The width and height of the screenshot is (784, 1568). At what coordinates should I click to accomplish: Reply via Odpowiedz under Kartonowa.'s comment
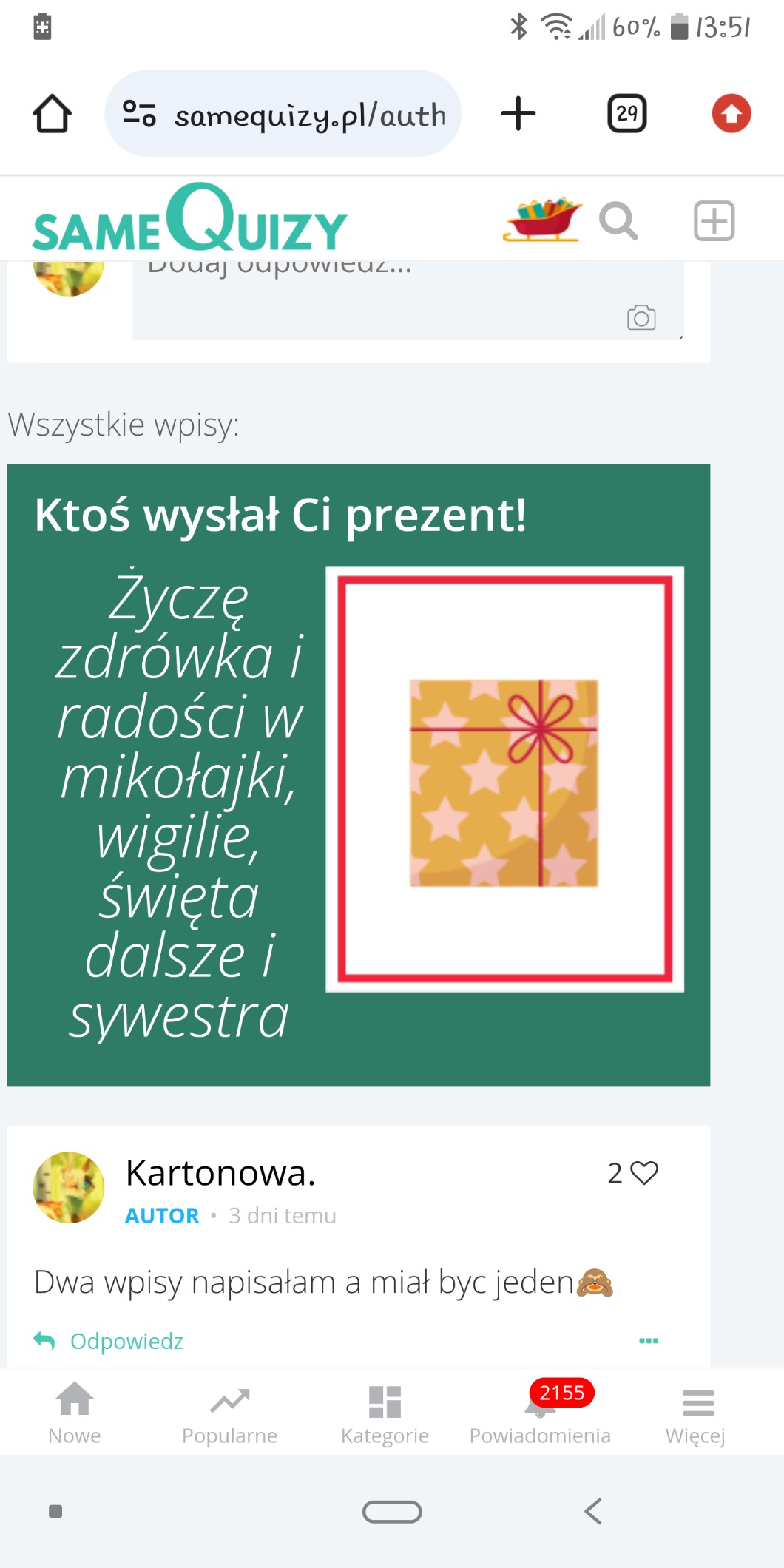pyautogui.click(x=109, y=1341)
